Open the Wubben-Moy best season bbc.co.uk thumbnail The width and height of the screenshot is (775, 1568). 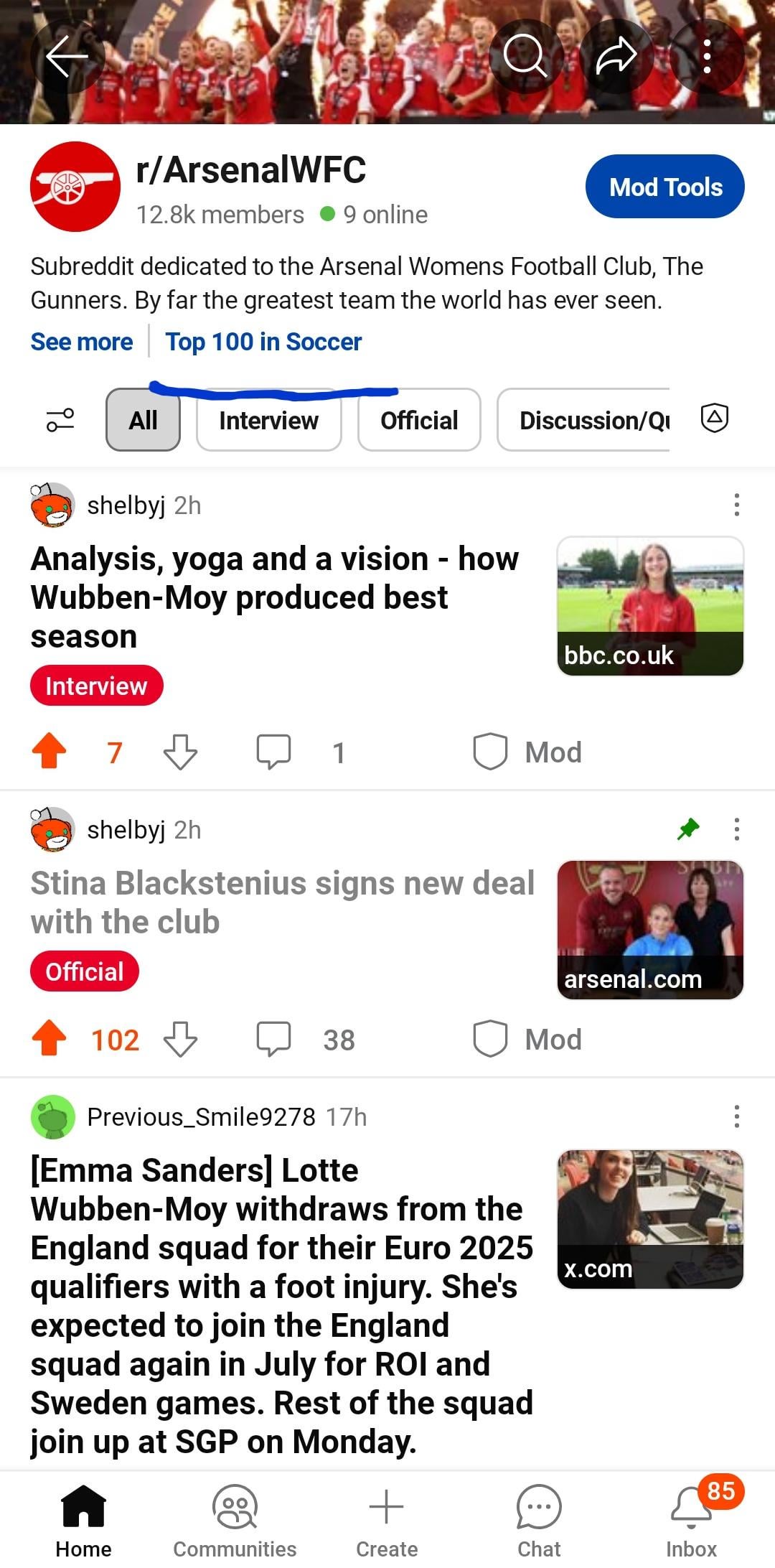coord(650,606)
